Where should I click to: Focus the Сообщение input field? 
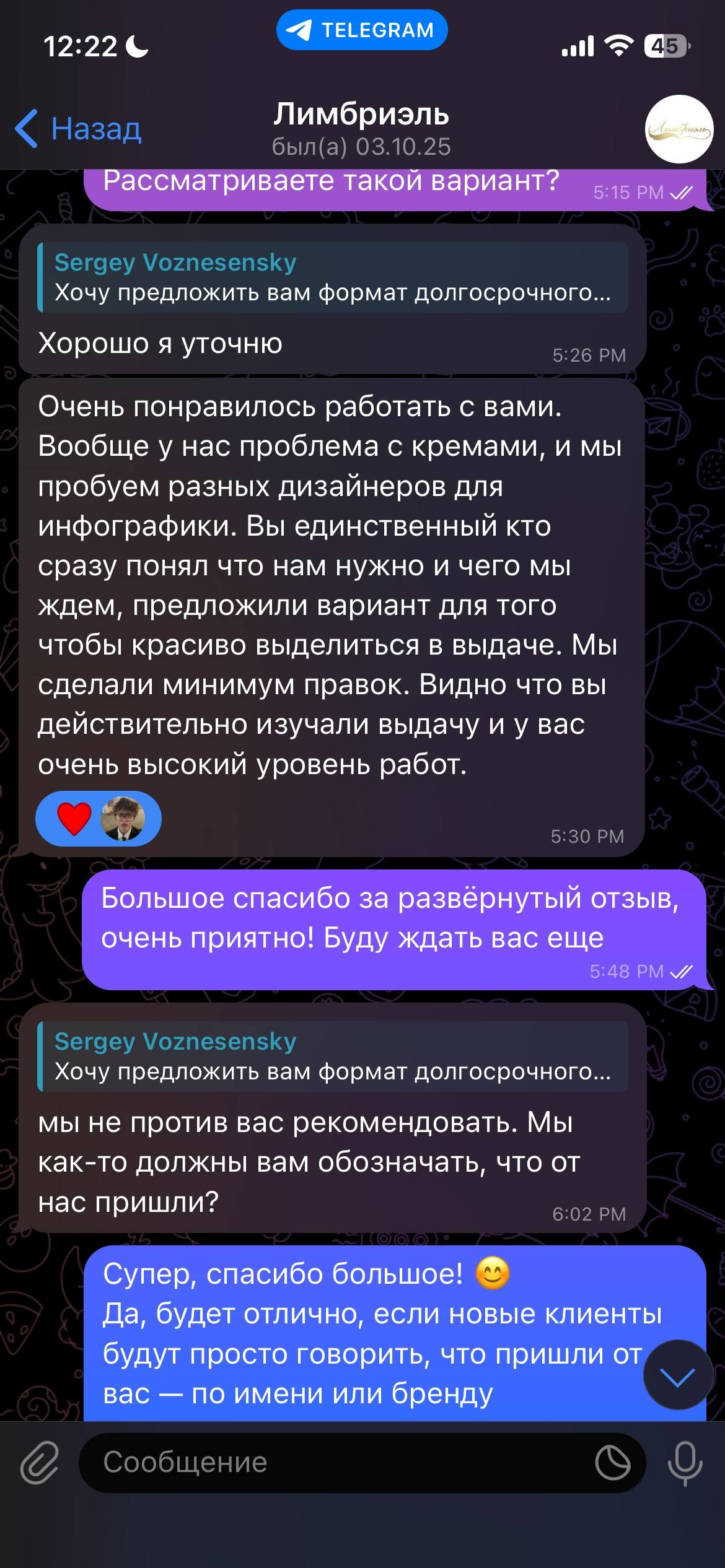335,1463
